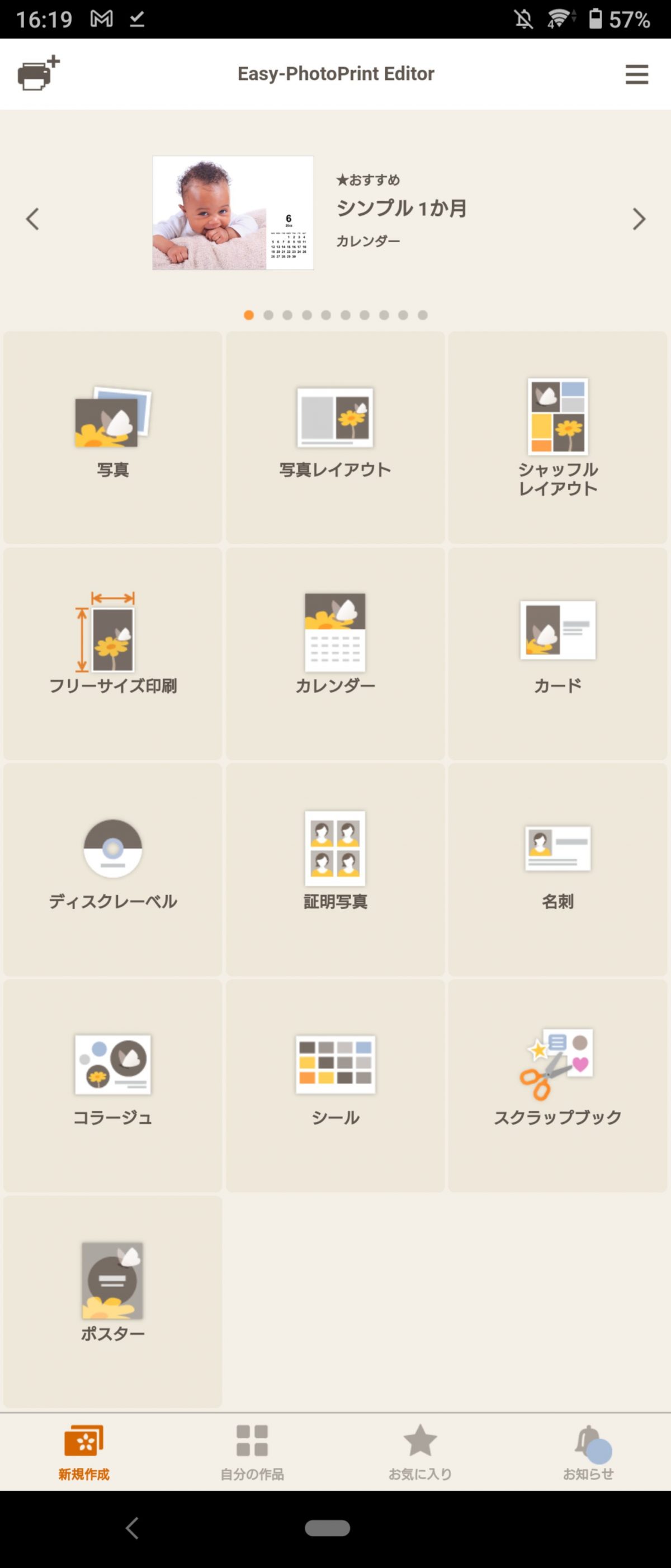Show the next recommended template
This screenshot has width=671, height=1568.
[x=638, y=219]
